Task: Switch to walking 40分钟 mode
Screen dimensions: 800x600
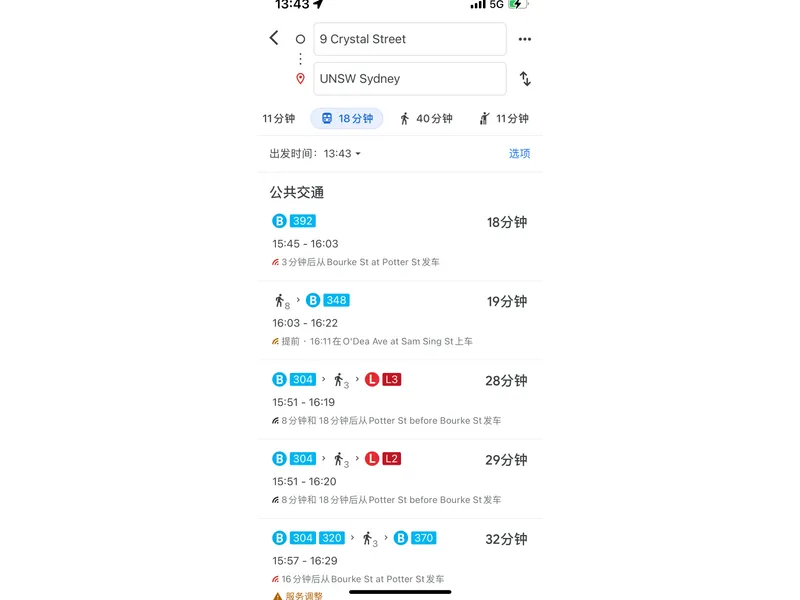Action: pos(426,118)
